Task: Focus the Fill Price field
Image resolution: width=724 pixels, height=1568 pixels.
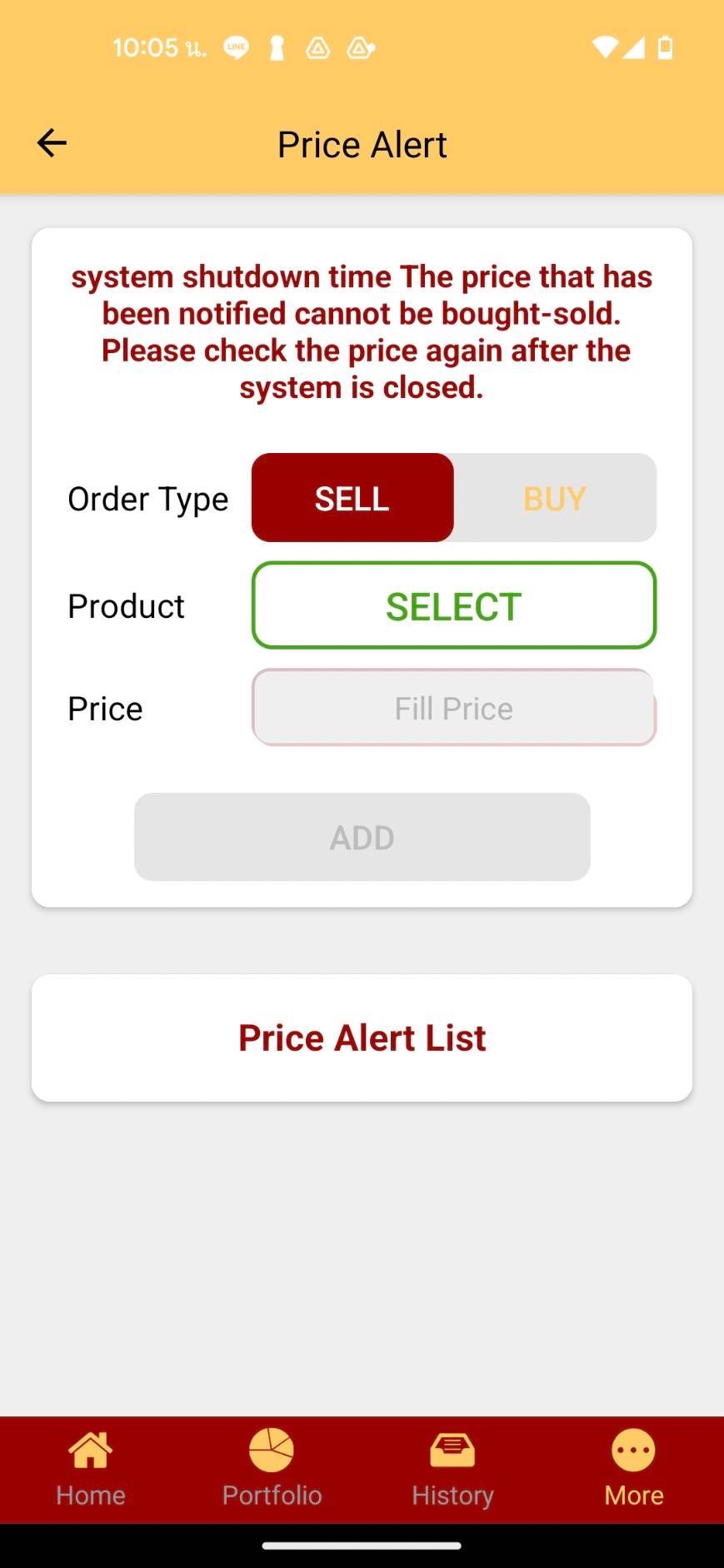Action: pyautogui.click(x=454, y=708)
